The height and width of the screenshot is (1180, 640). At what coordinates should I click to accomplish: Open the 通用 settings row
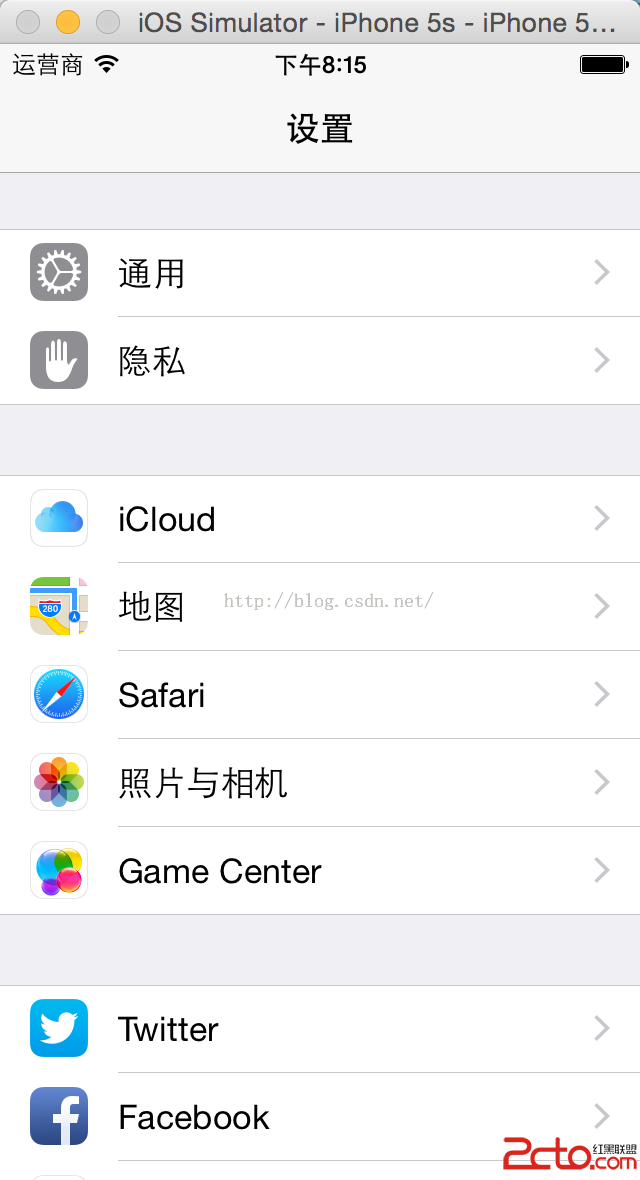click(320, 273)
